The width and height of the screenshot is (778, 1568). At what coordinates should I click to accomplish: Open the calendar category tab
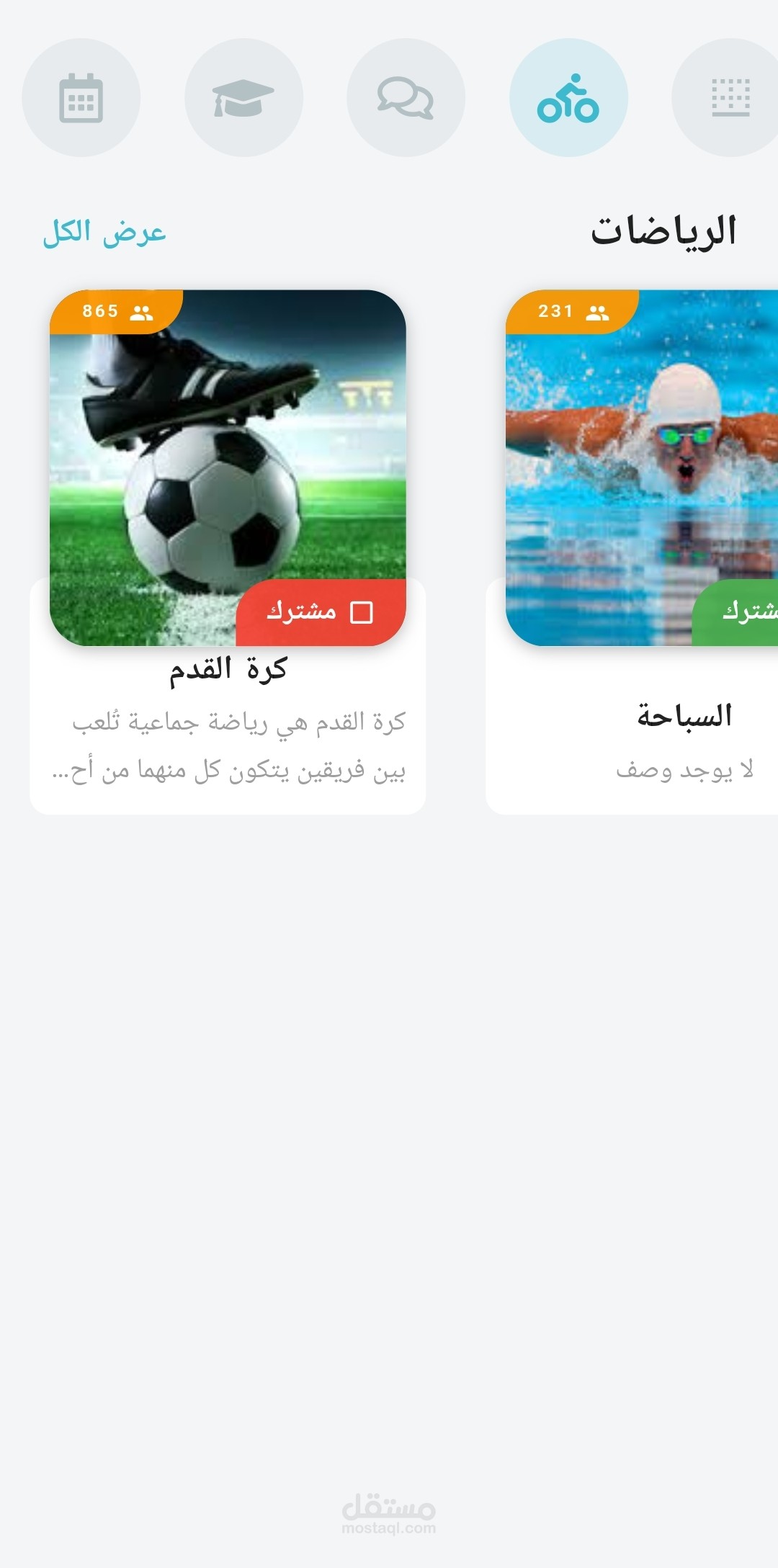coord(81,98)
